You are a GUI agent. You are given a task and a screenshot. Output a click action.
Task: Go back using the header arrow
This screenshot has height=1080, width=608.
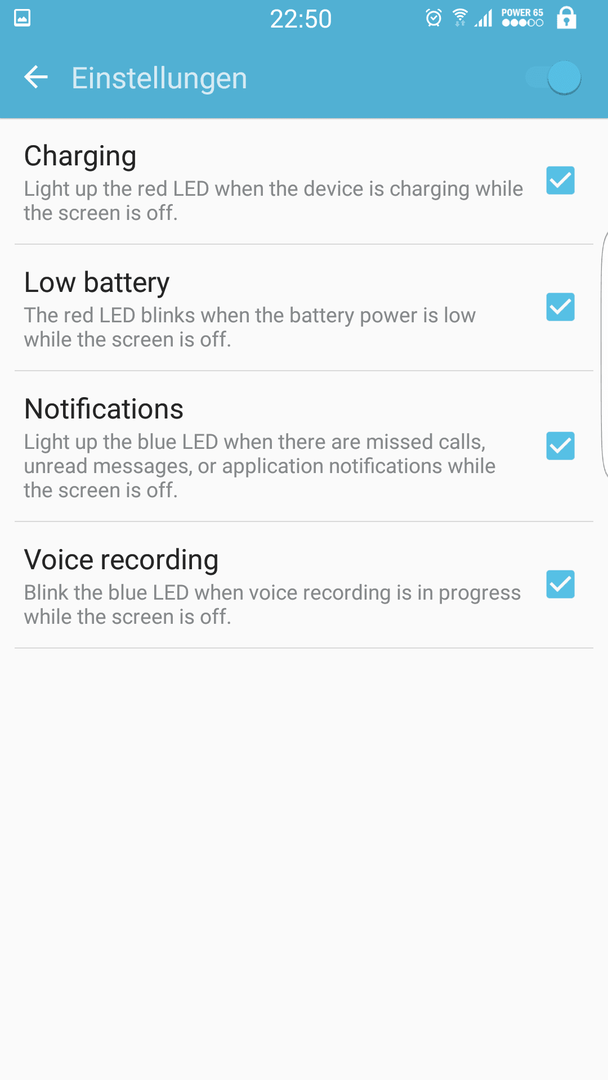coord(36,77)
